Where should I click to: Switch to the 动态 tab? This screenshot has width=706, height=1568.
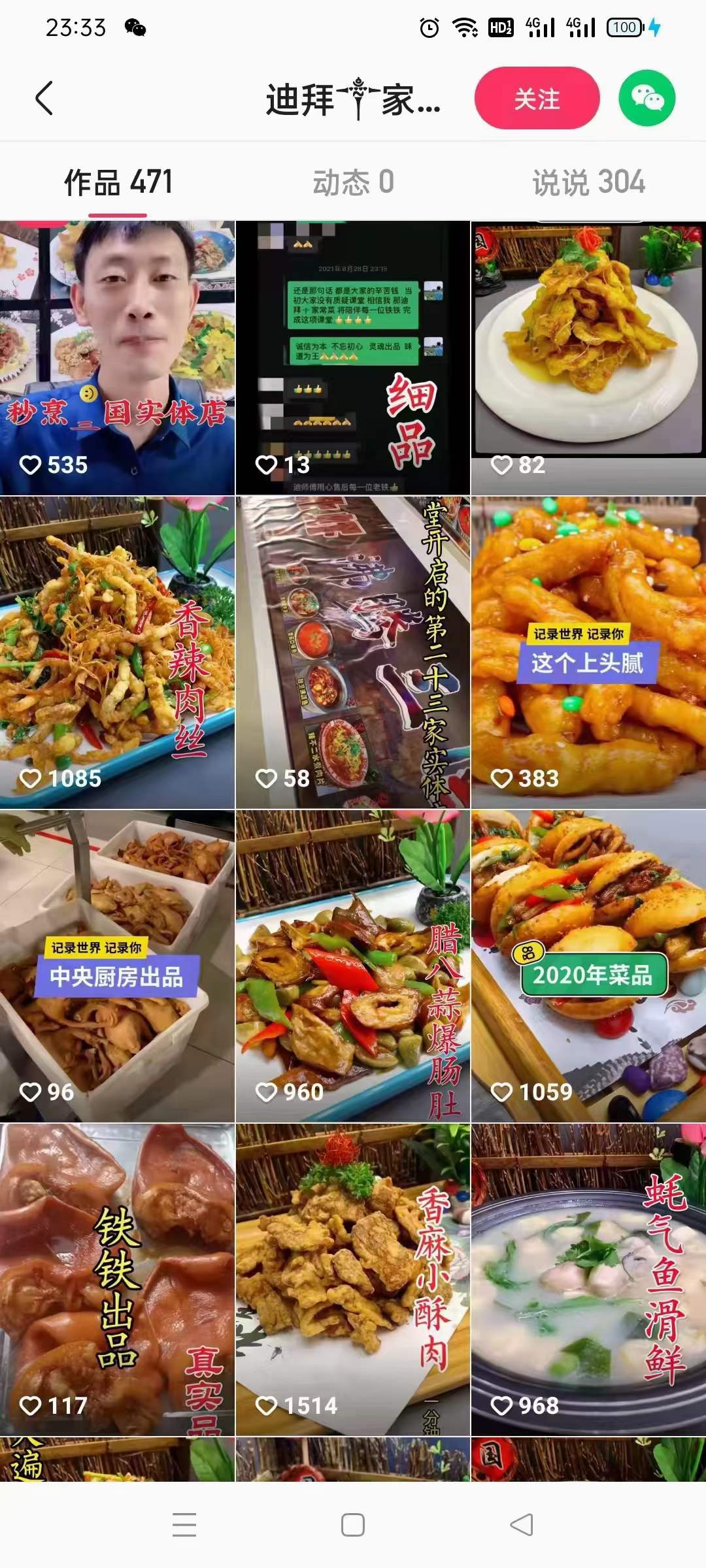click(x=353, y=184)
